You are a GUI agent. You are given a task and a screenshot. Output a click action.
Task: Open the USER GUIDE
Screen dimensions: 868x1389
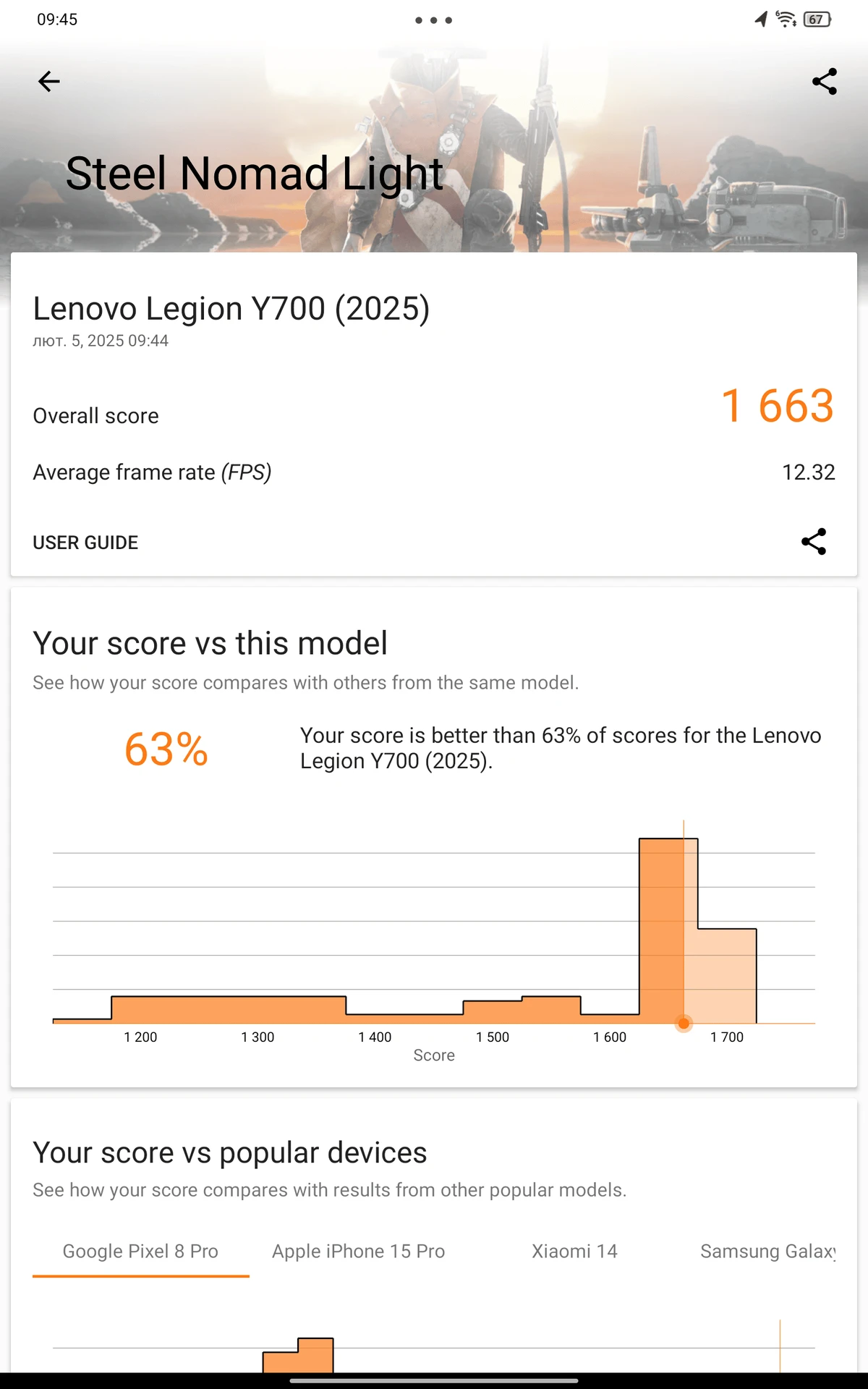(x=85, y=543)
